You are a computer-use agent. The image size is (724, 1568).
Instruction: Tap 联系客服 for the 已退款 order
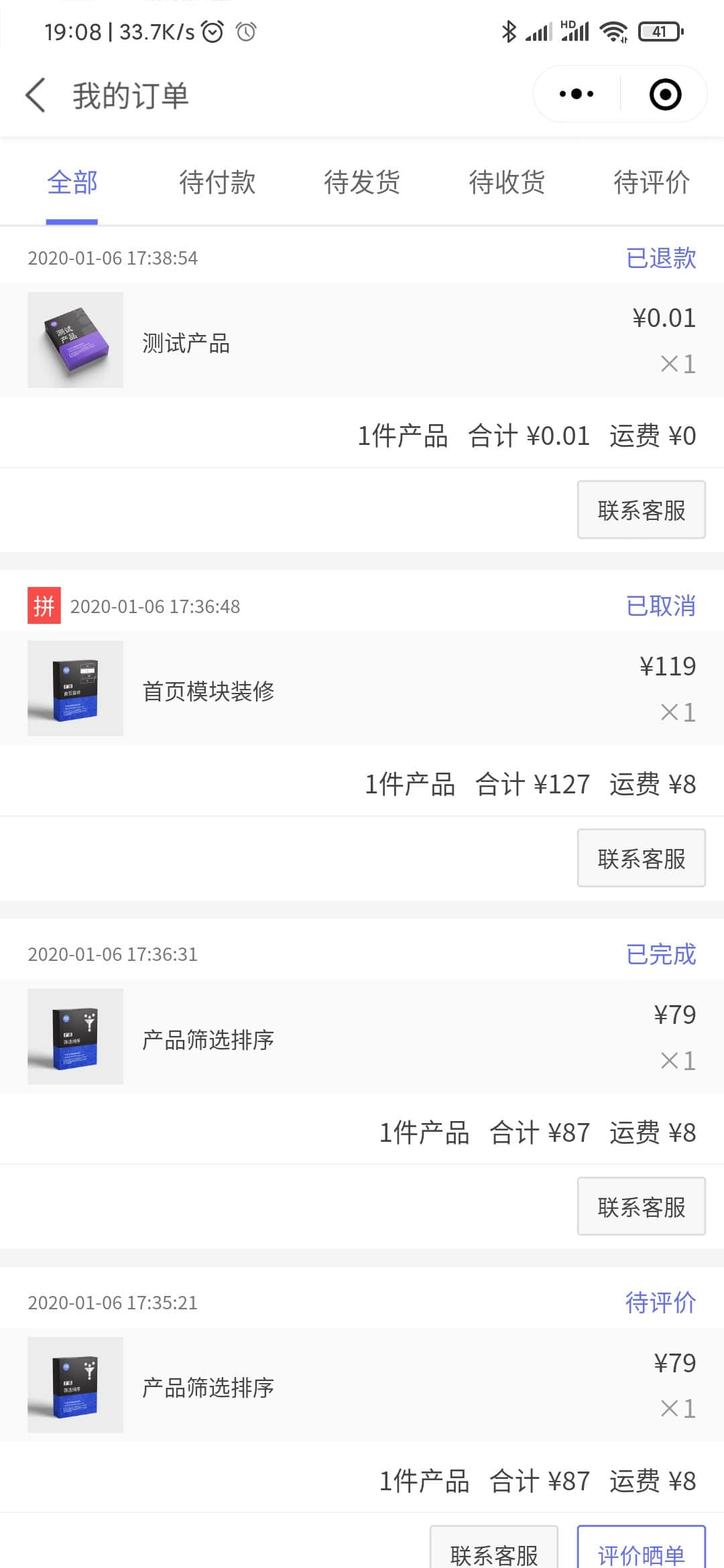tap(641, 510)
